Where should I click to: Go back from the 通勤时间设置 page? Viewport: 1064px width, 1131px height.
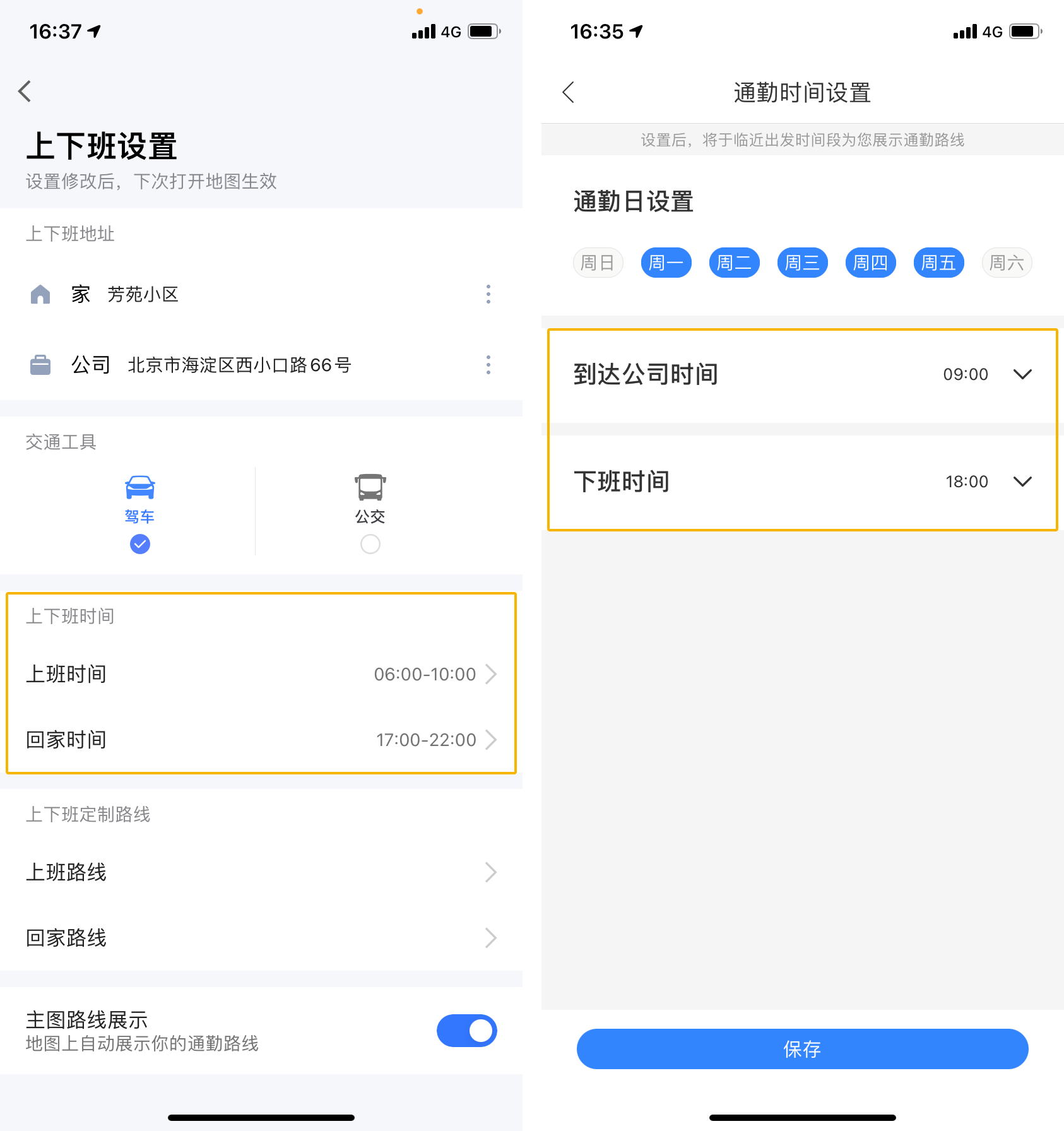tap(569, 92)
